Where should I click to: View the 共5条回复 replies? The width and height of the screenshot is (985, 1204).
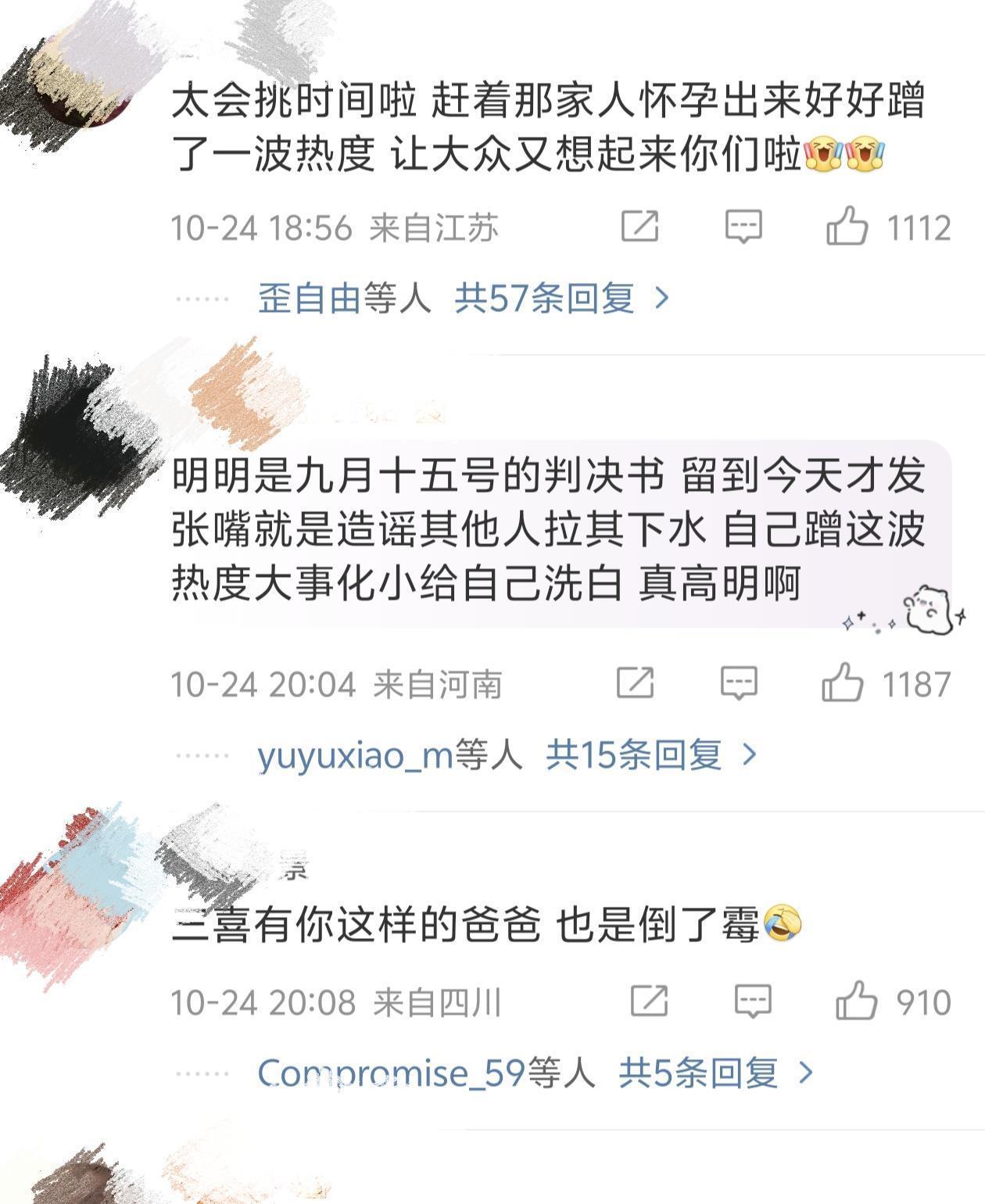point(715,1073)
